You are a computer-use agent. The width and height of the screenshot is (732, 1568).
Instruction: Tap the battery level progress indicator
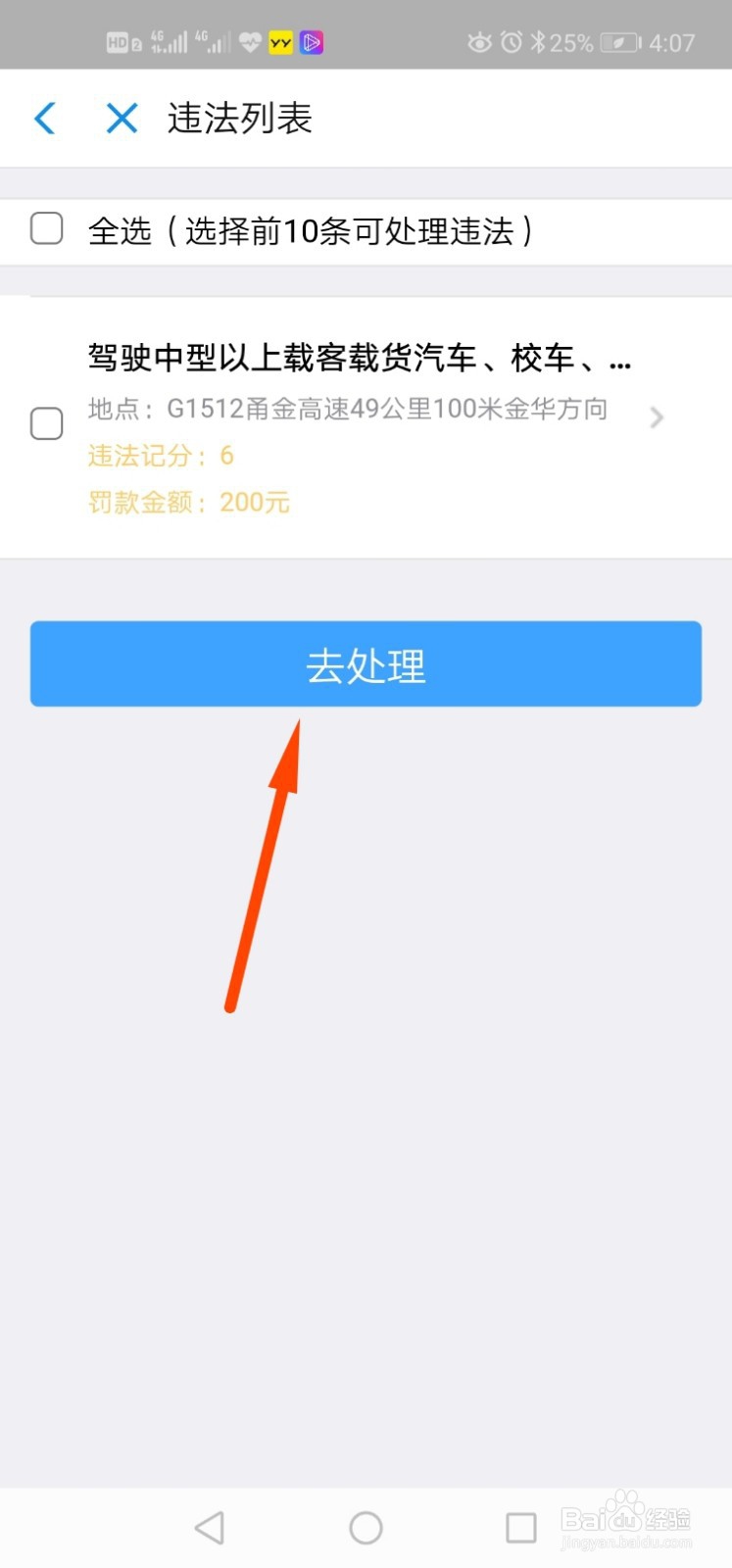pos(617,41)
